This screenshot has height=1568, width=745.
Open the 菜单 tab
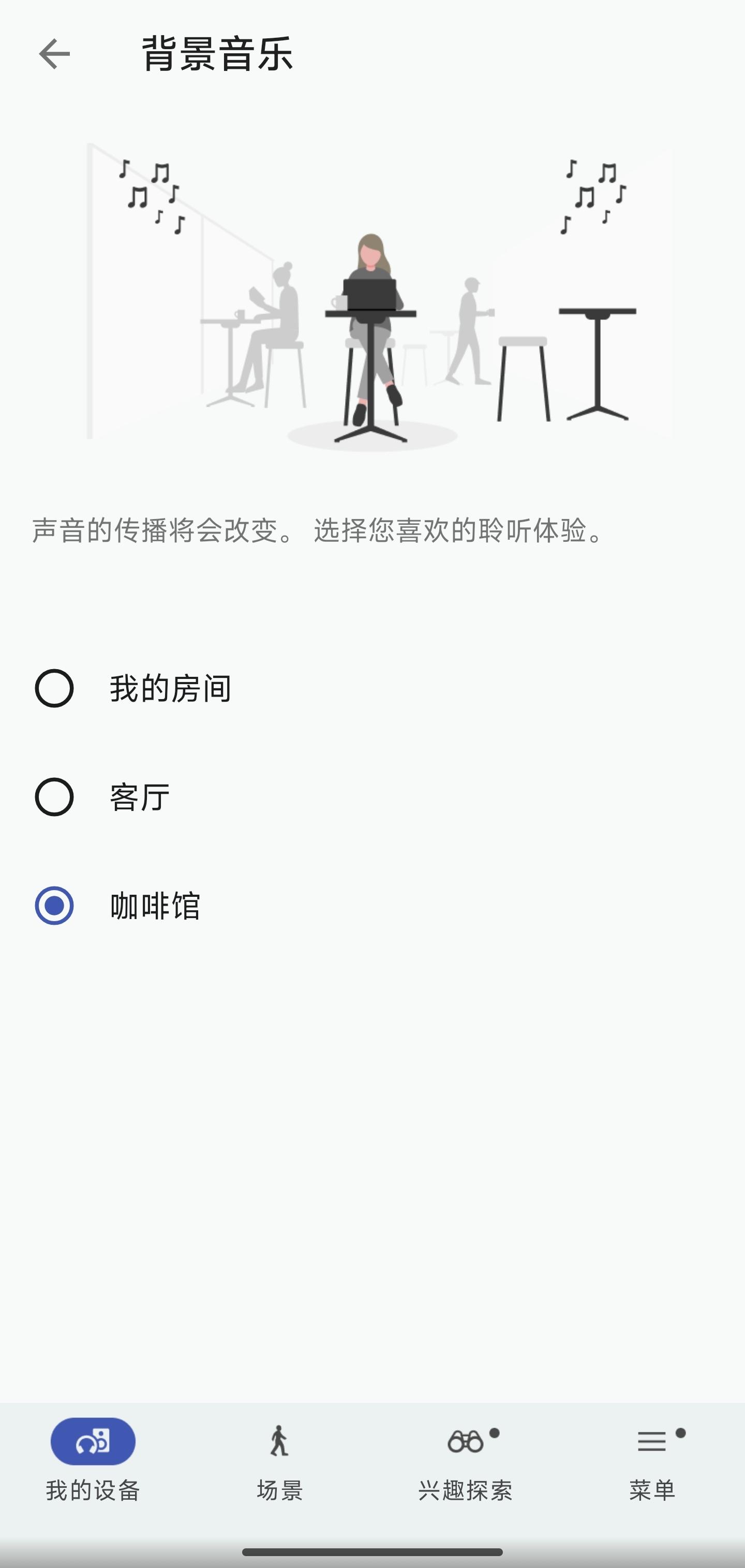[652, 1460]
